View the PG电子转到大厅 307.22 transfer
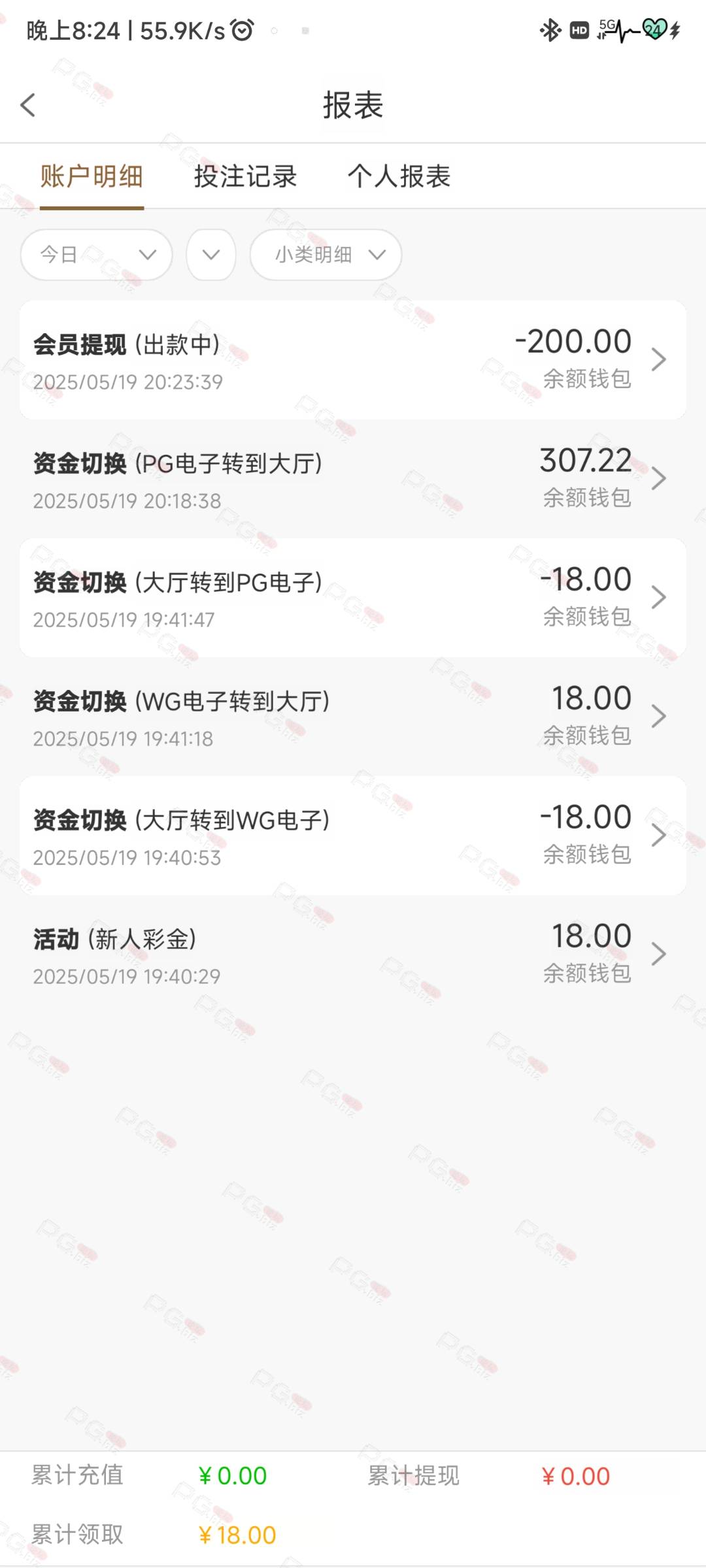 (x=353, y=479)
